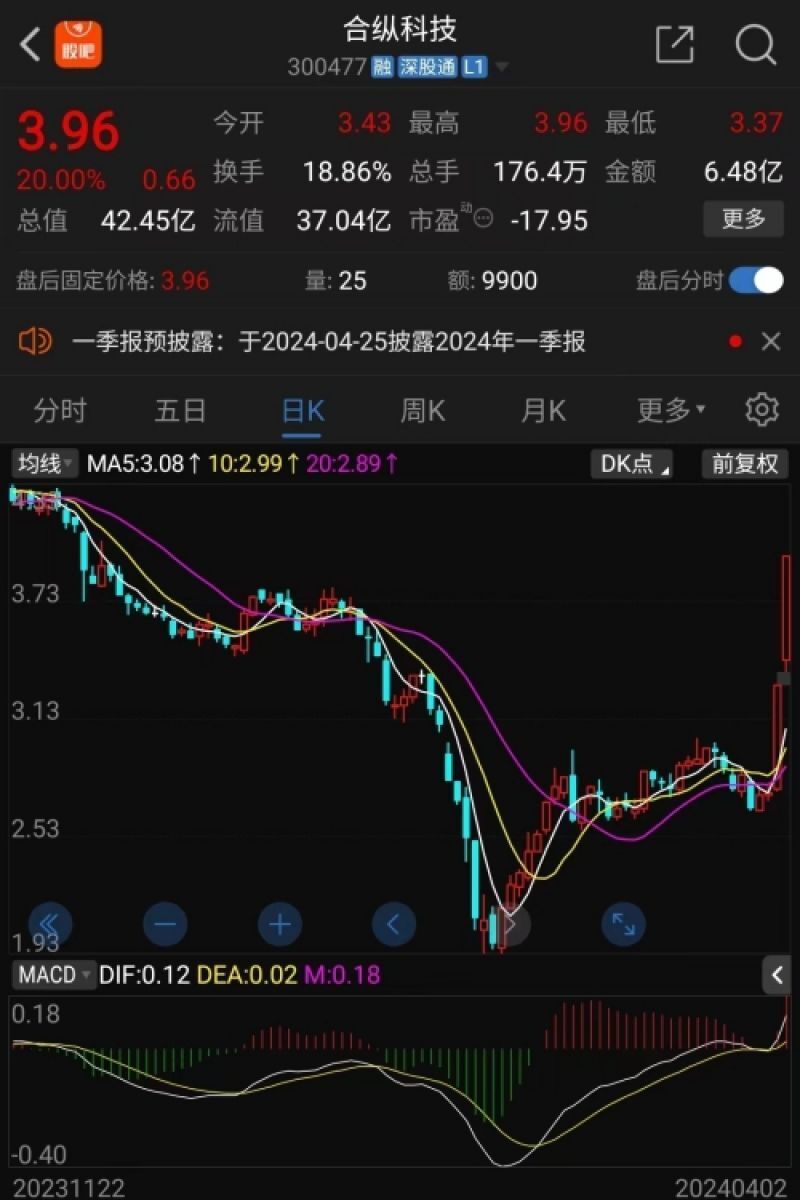Viewport: 800px width, 1200px height.
Task: Toggle 前复权 price adjustment mode
Action: click(744, 464)
